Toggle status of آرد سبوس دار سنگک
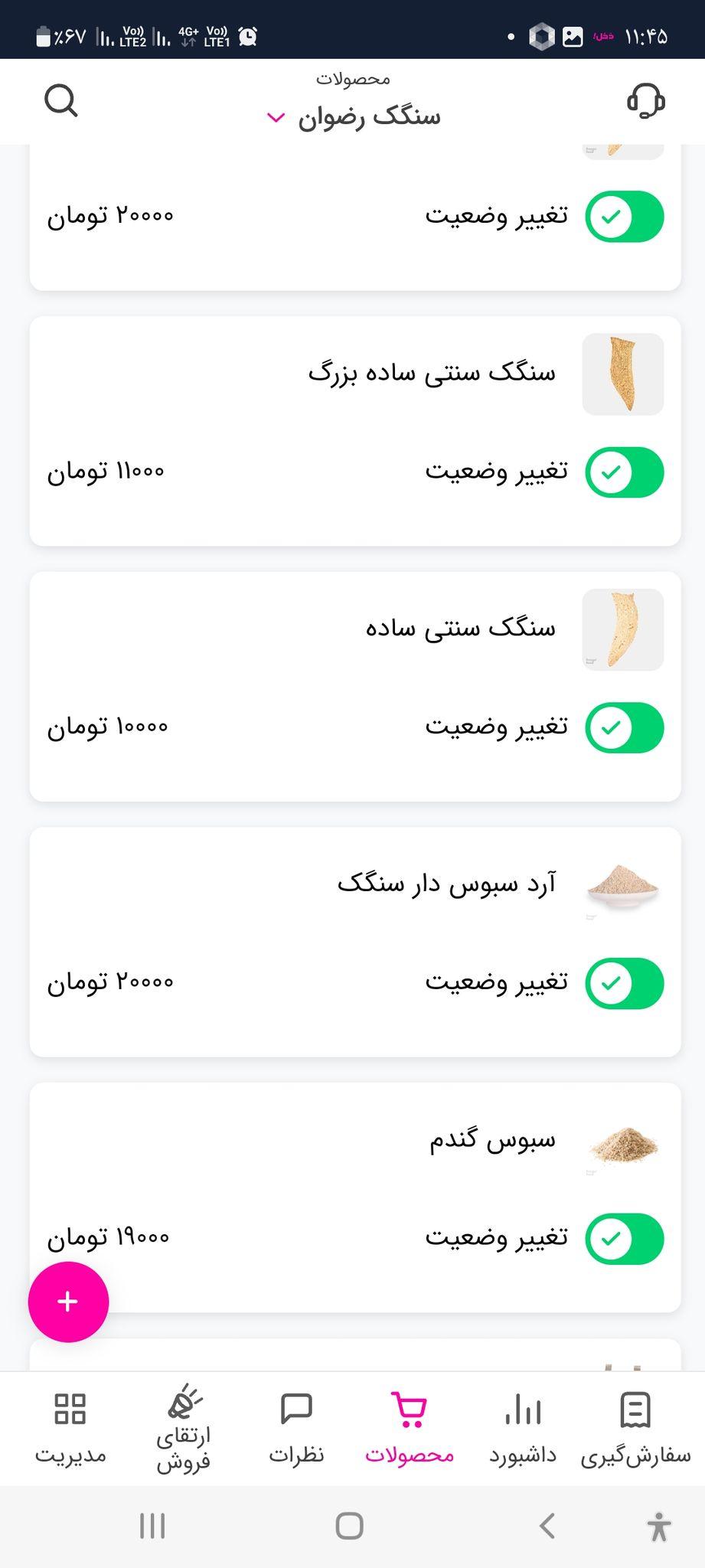Viewport: 705px width, 1568px height. point(624,983)
